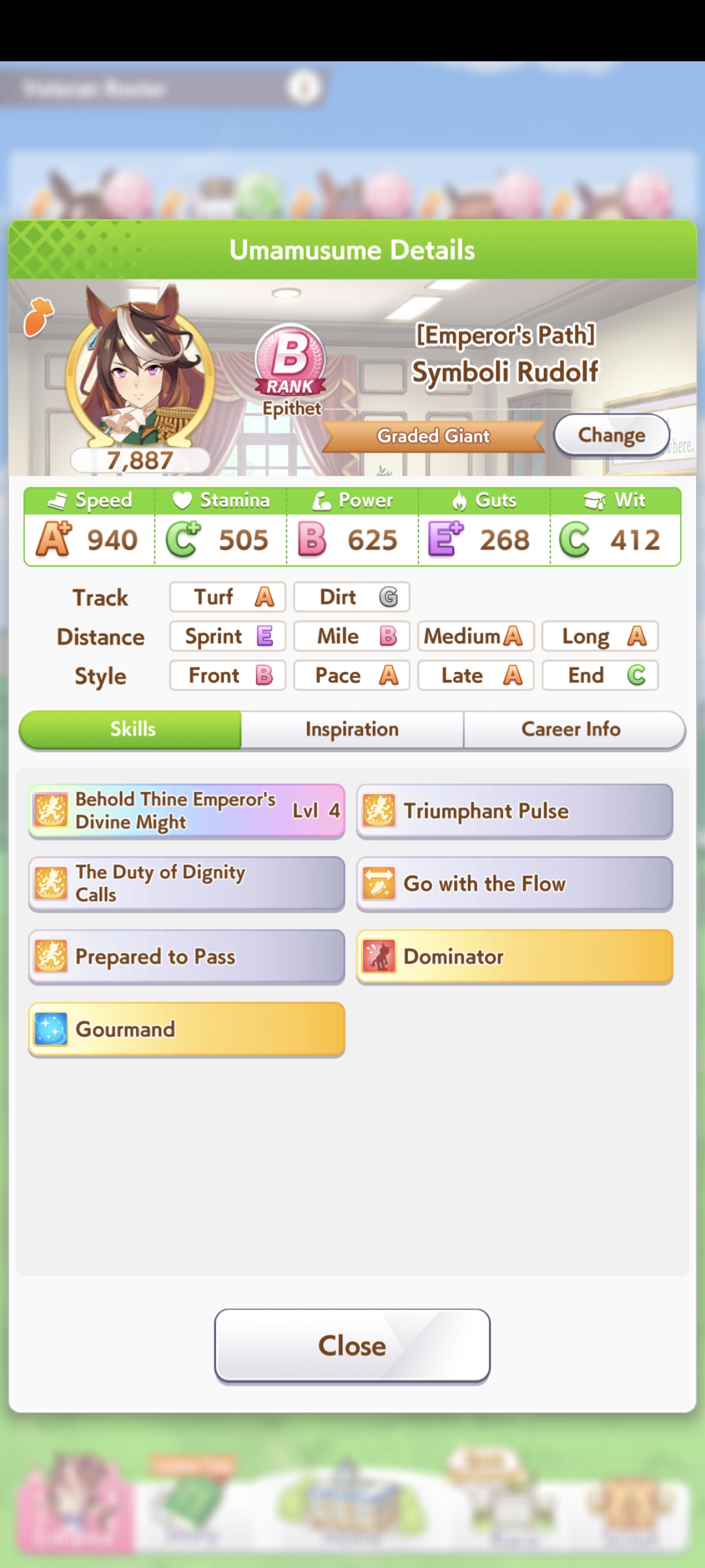Switch to the Inspiration tab
This screenshot has height=1568, width=705.
pyautogui.click(x=352, y=729)
